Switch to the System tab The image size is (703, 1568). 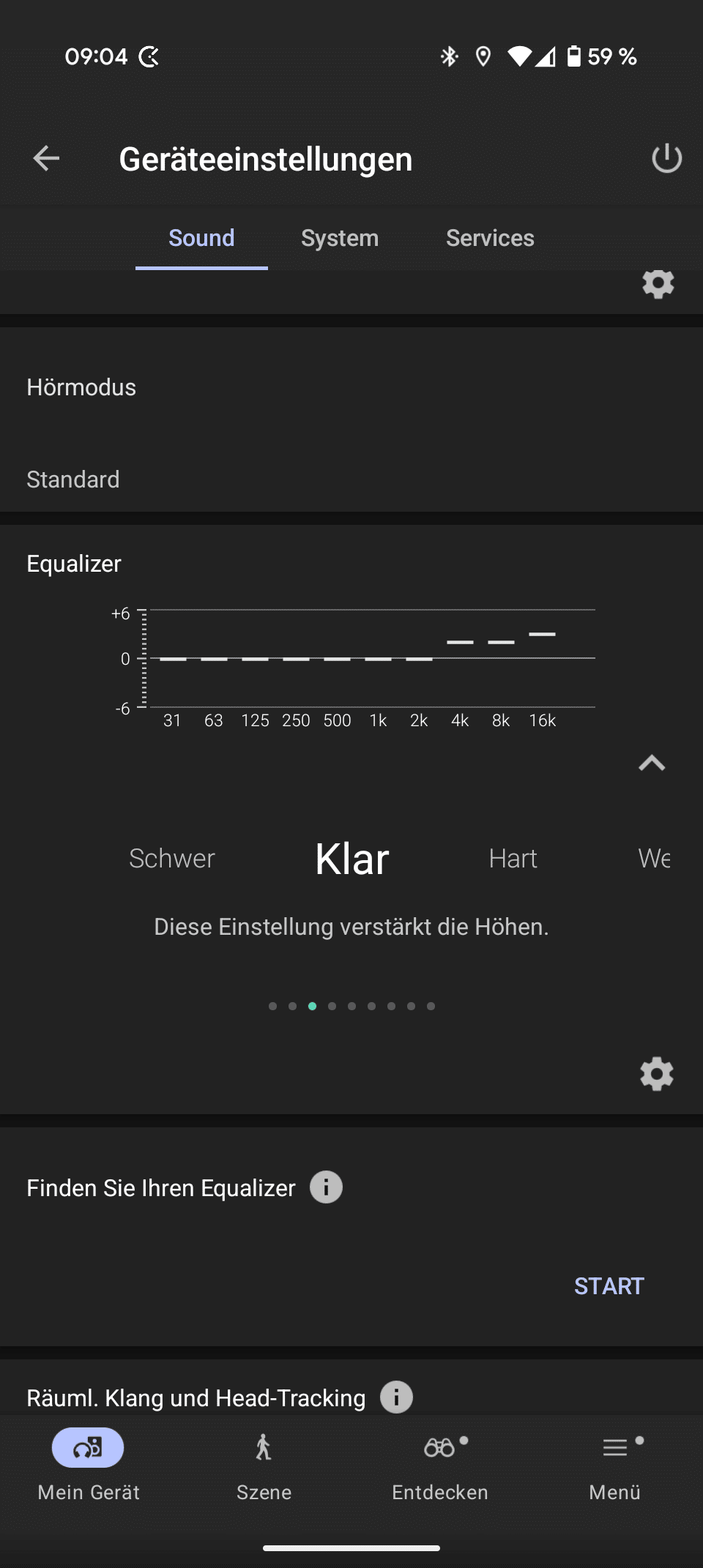point(340,238)
